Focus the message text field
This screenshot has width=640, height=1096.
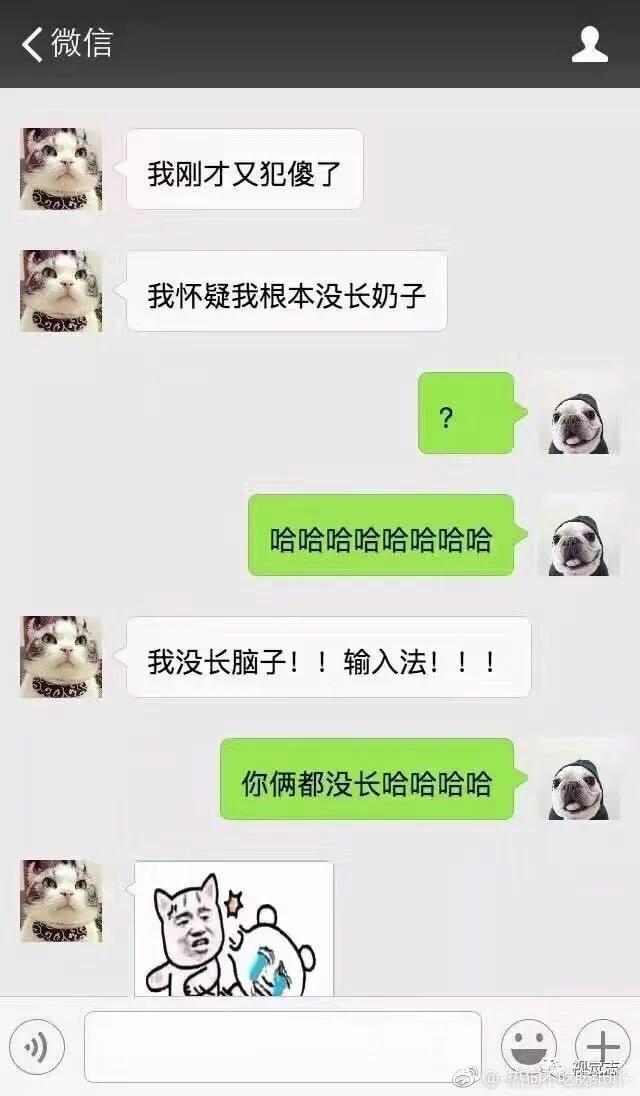282,1047
